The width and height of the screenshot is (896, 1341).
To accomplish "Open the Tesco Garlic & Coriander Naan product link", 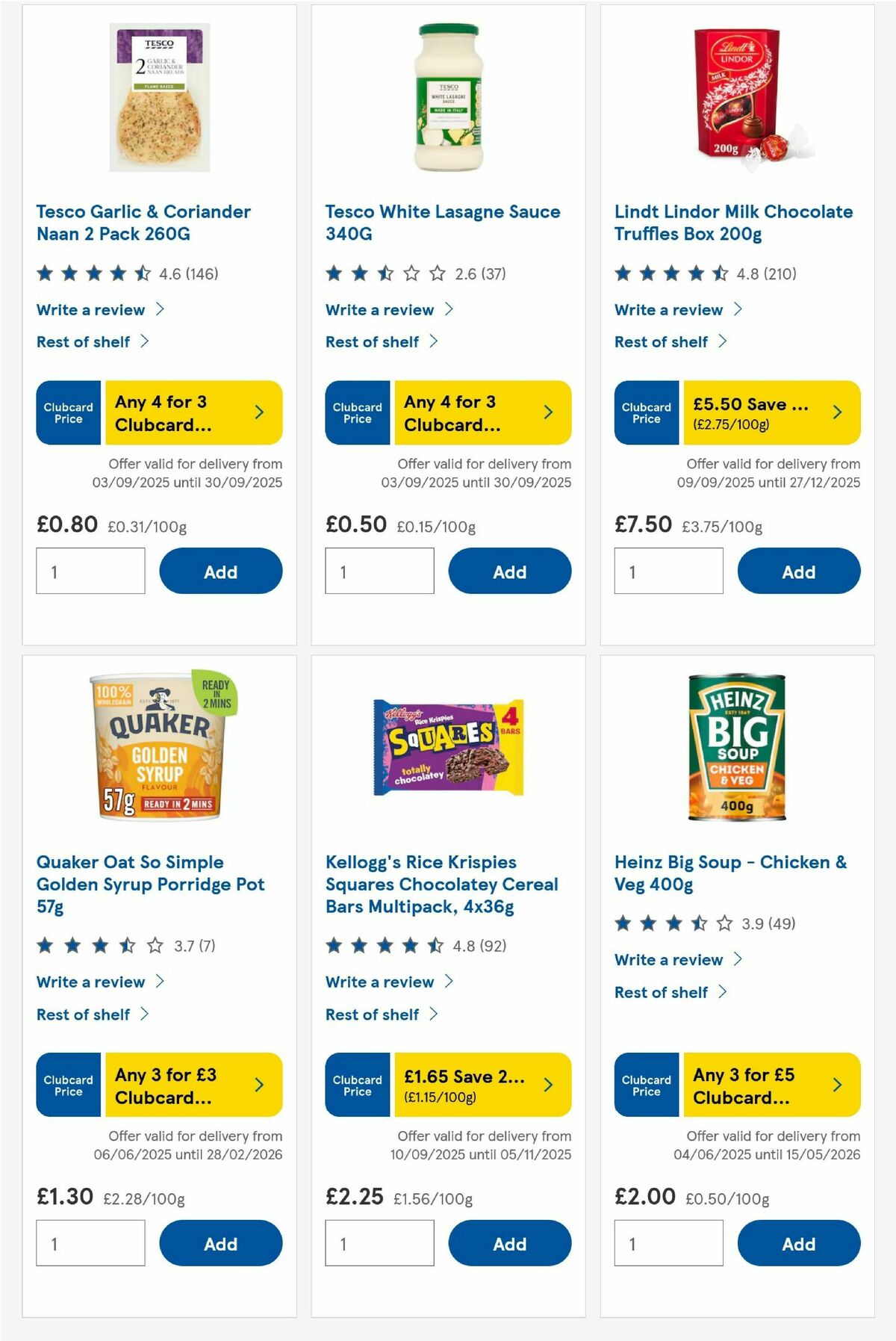I will [x=144, y=222].
